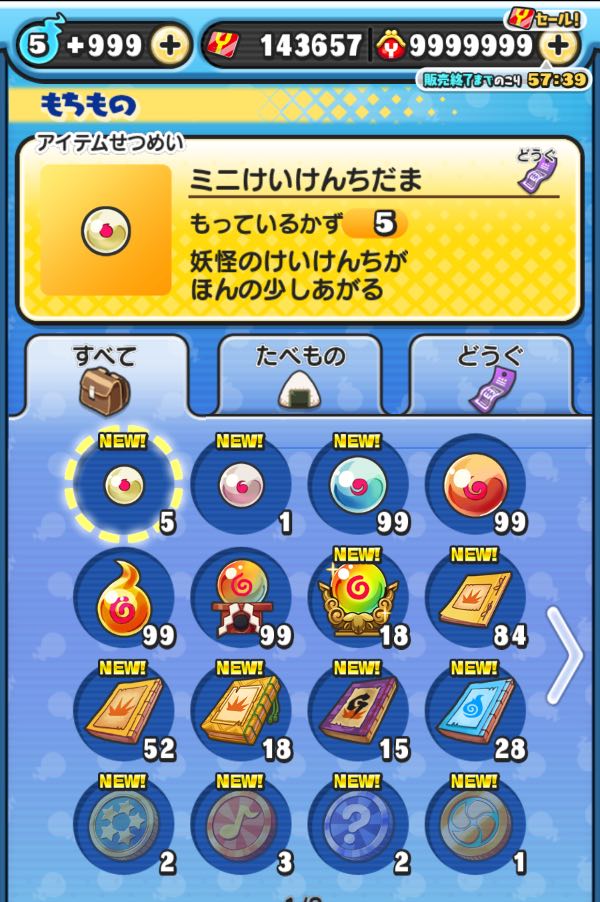Select the orange swirl orb item
This screenshot has width=600, height=902.
(x=475, y=486)
